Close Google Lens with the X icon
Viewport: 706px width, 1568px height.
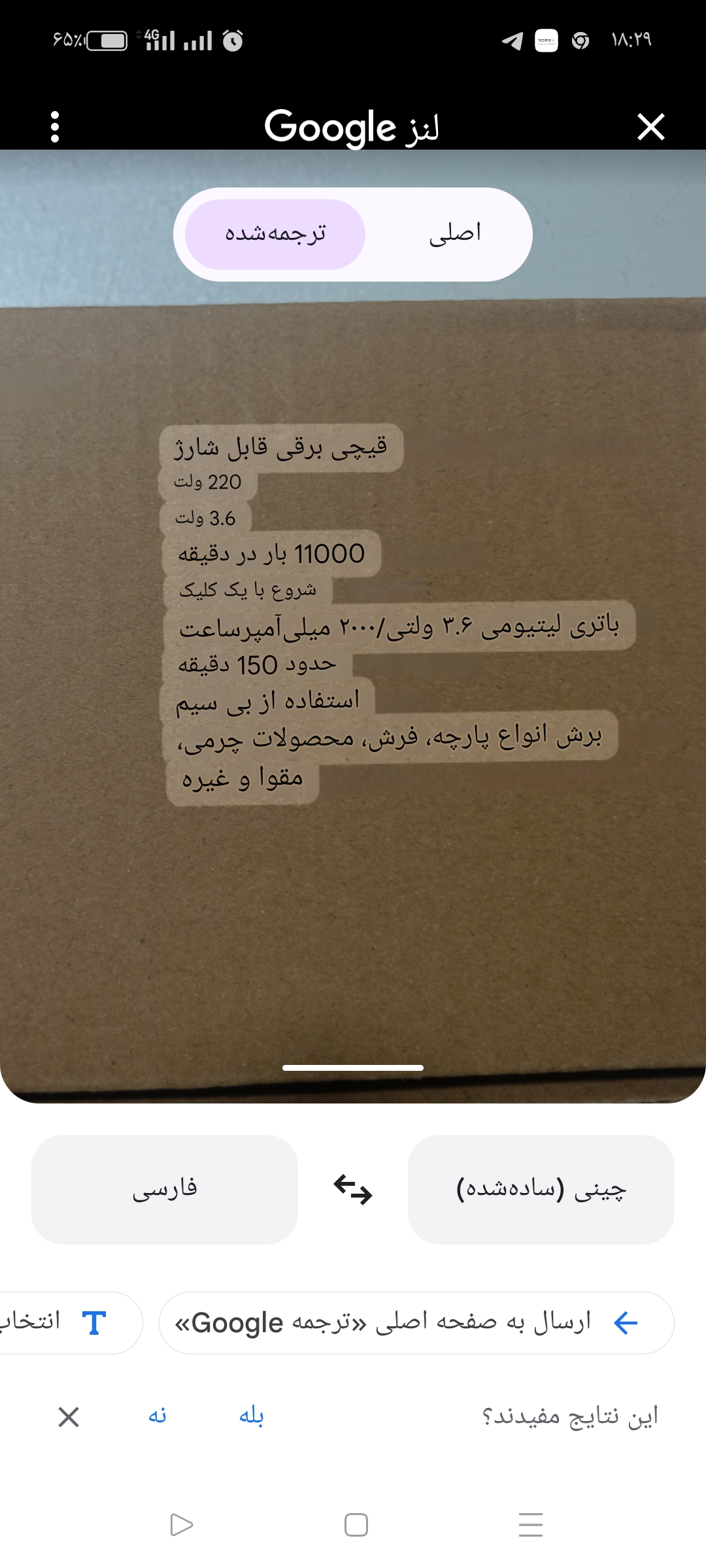[650, 127]
